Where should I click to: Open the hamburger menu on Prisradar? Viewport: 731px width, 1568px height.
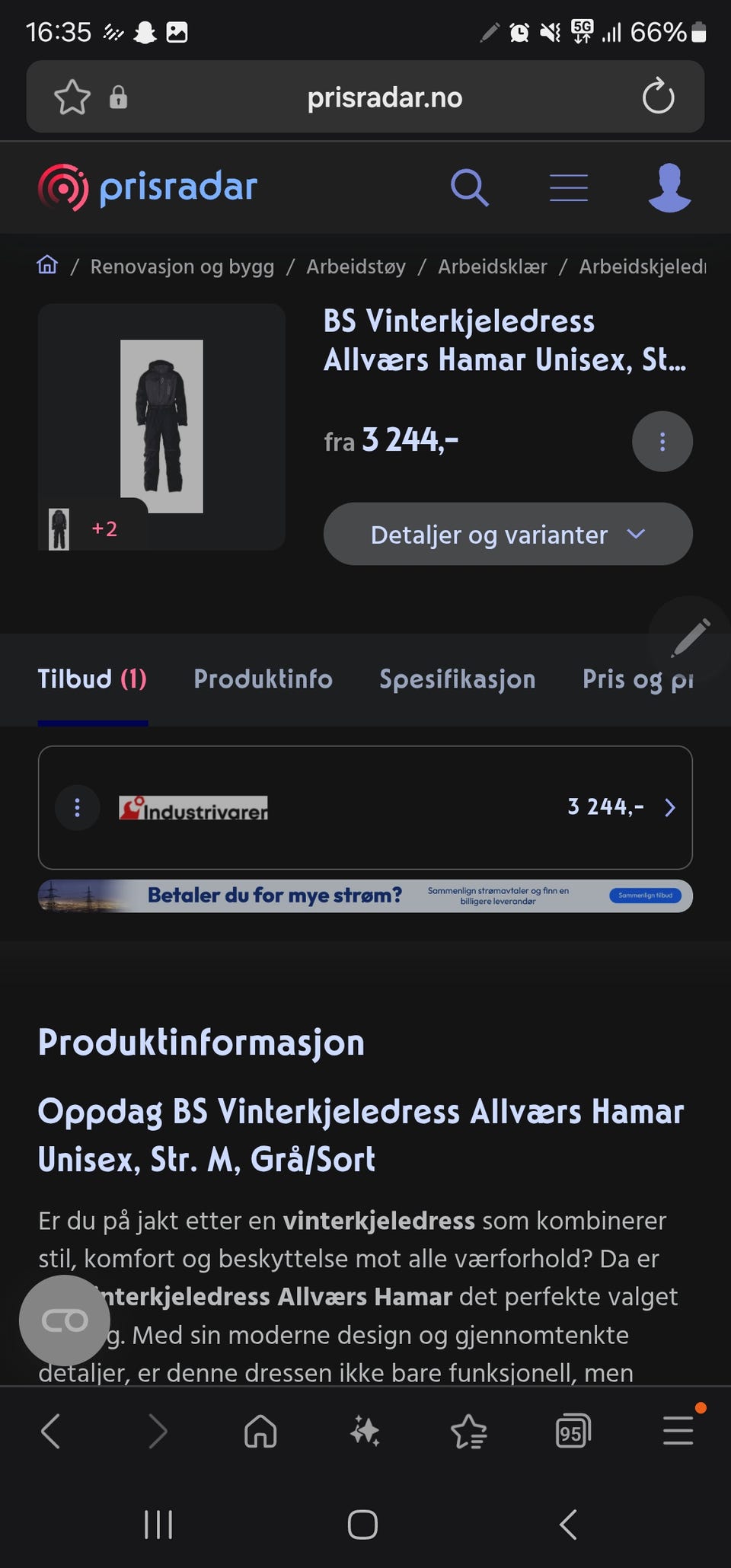(x=569, y=187)
